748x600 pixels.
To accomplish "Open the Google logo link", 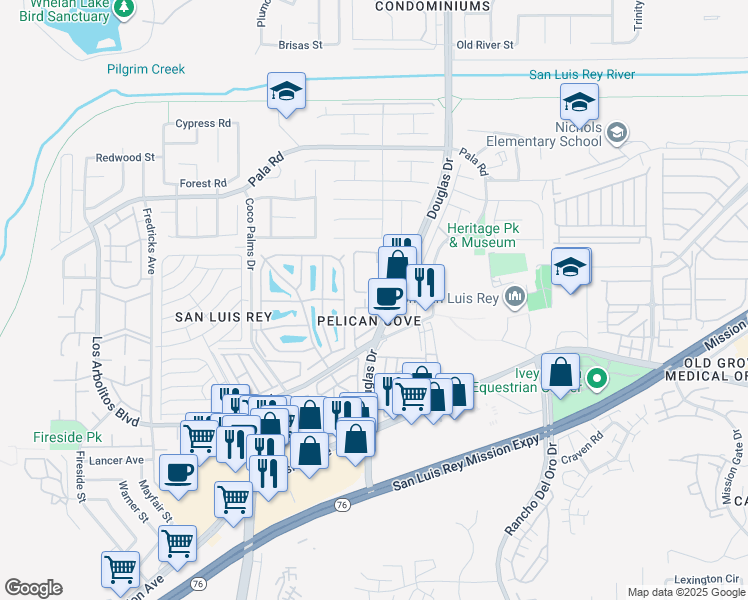I will [x=33, y=588].
